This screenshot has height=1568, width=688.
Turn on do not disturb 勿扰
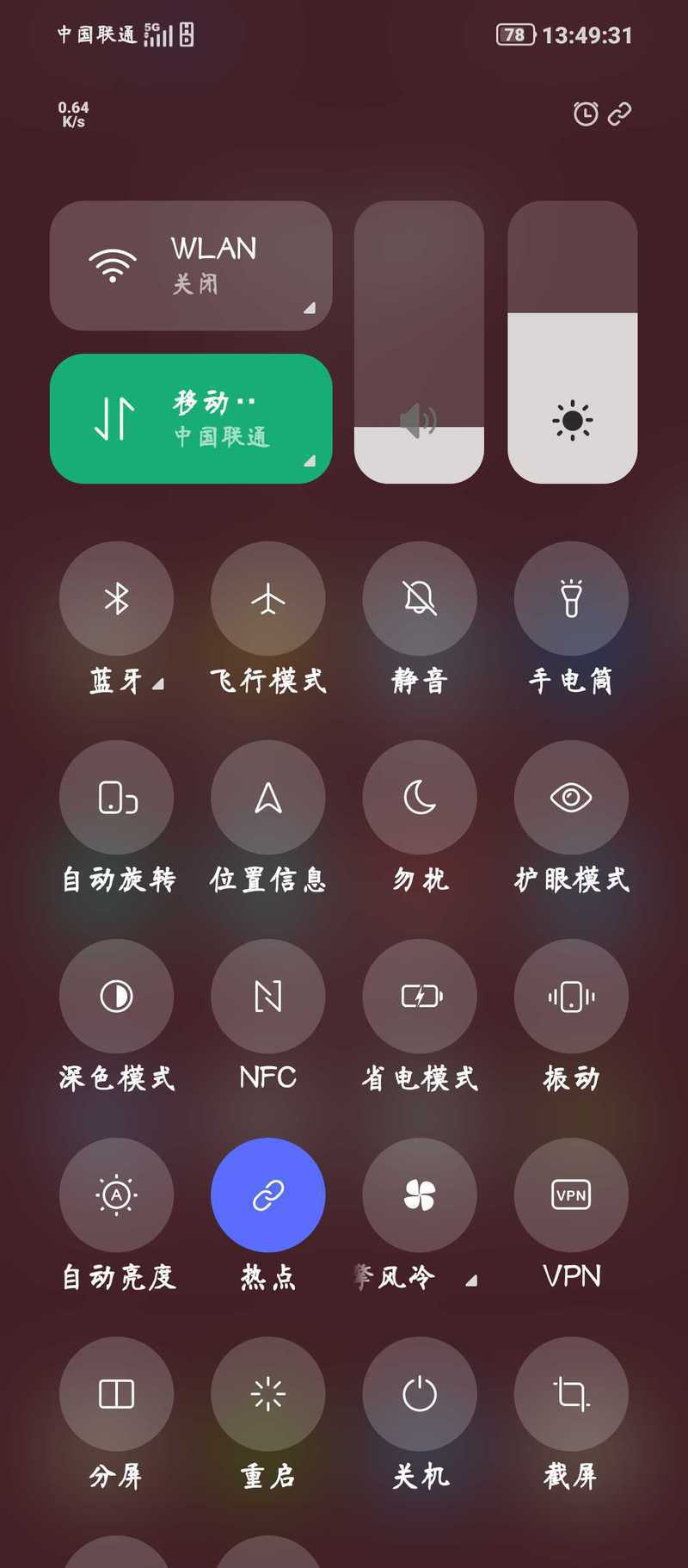click(420, 797)
